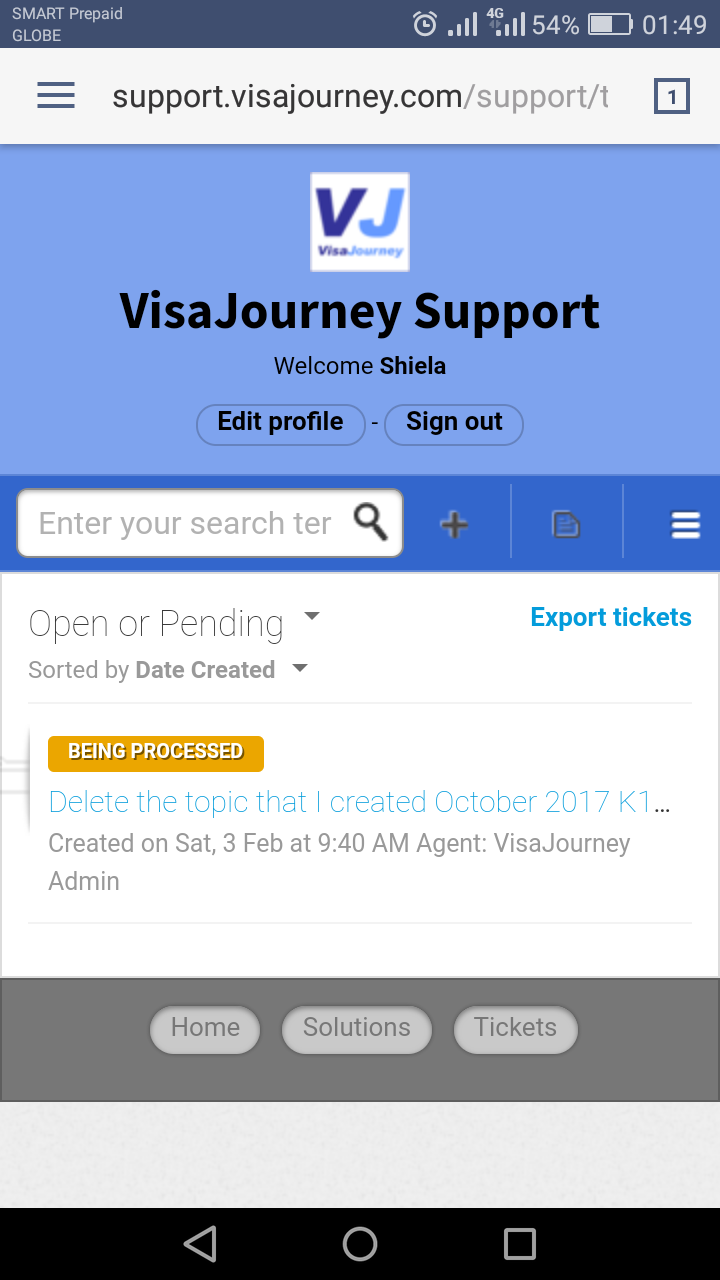Screen dimensions: 720x1280
Task: Open the Solutions footer link
Action: pos(357,1029)
